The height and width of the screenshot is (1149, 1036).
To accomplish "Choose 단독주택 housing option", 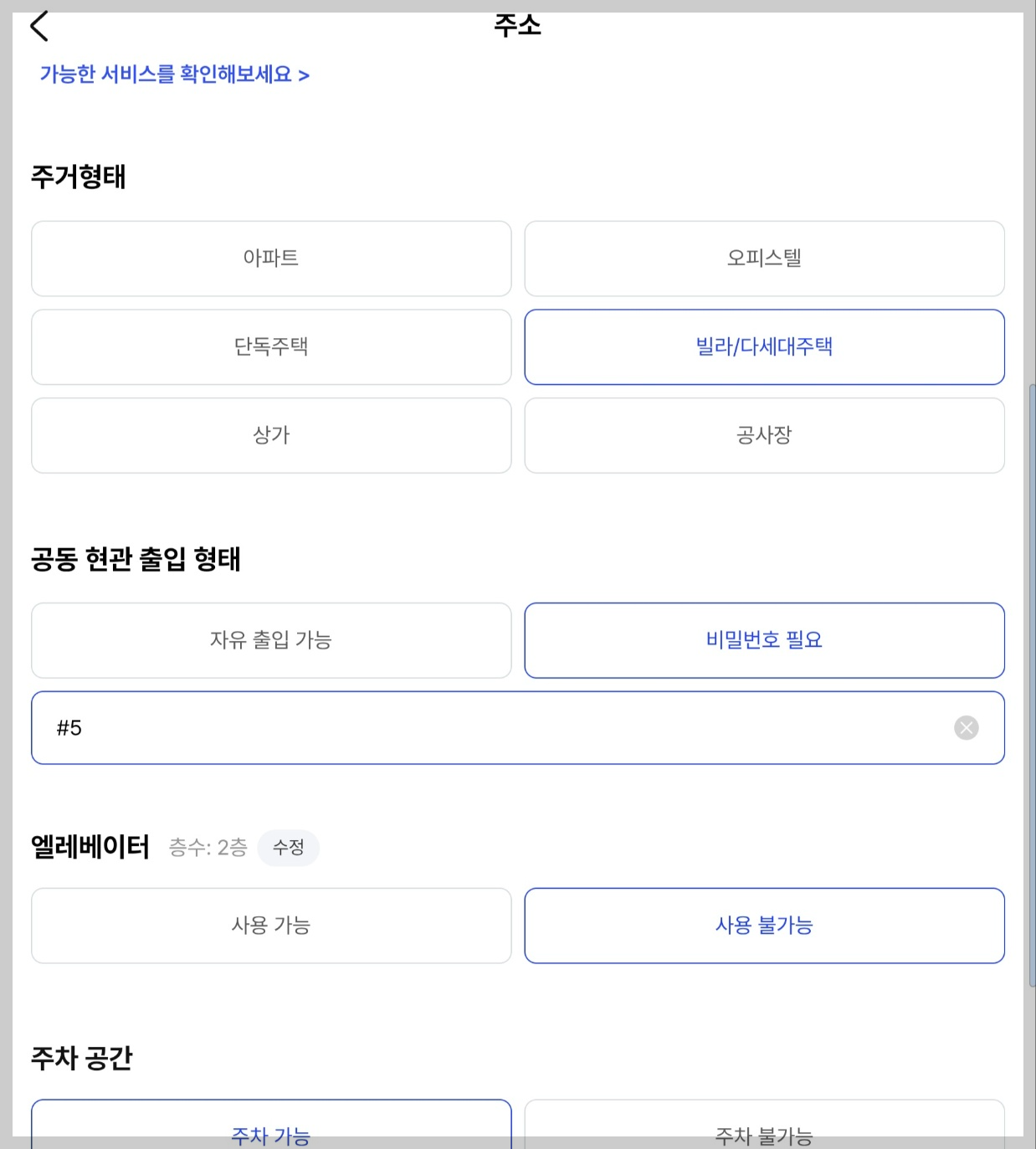I will click(x=270, y=346).
